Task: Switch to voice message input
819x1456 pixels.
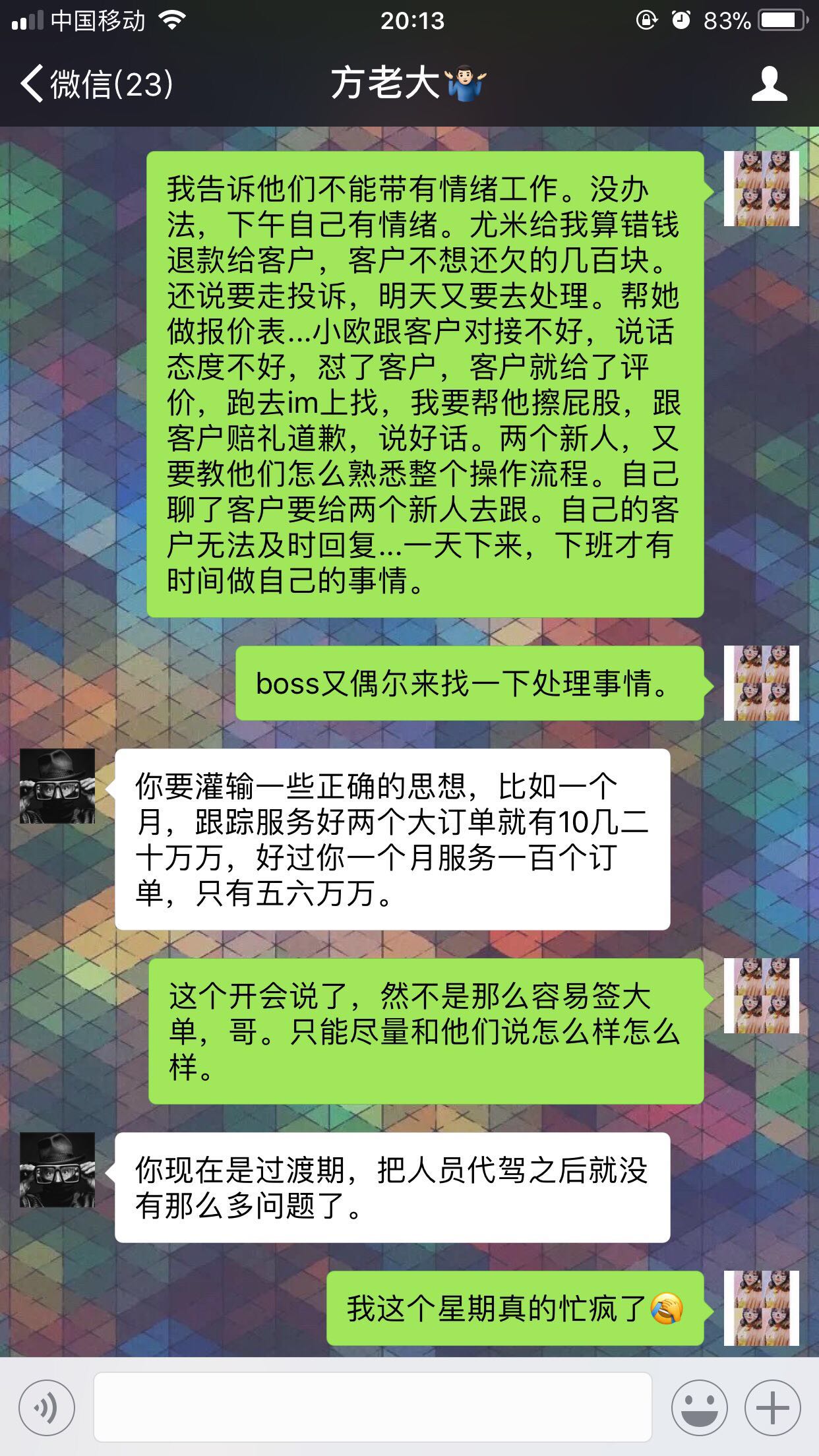Action: coord(47,1408)
